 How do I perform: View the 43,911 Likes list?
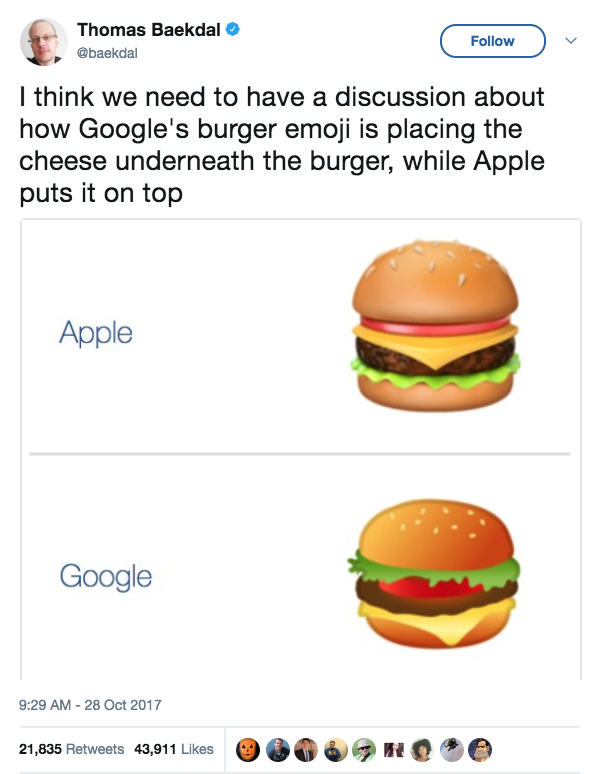coord(174,749)
